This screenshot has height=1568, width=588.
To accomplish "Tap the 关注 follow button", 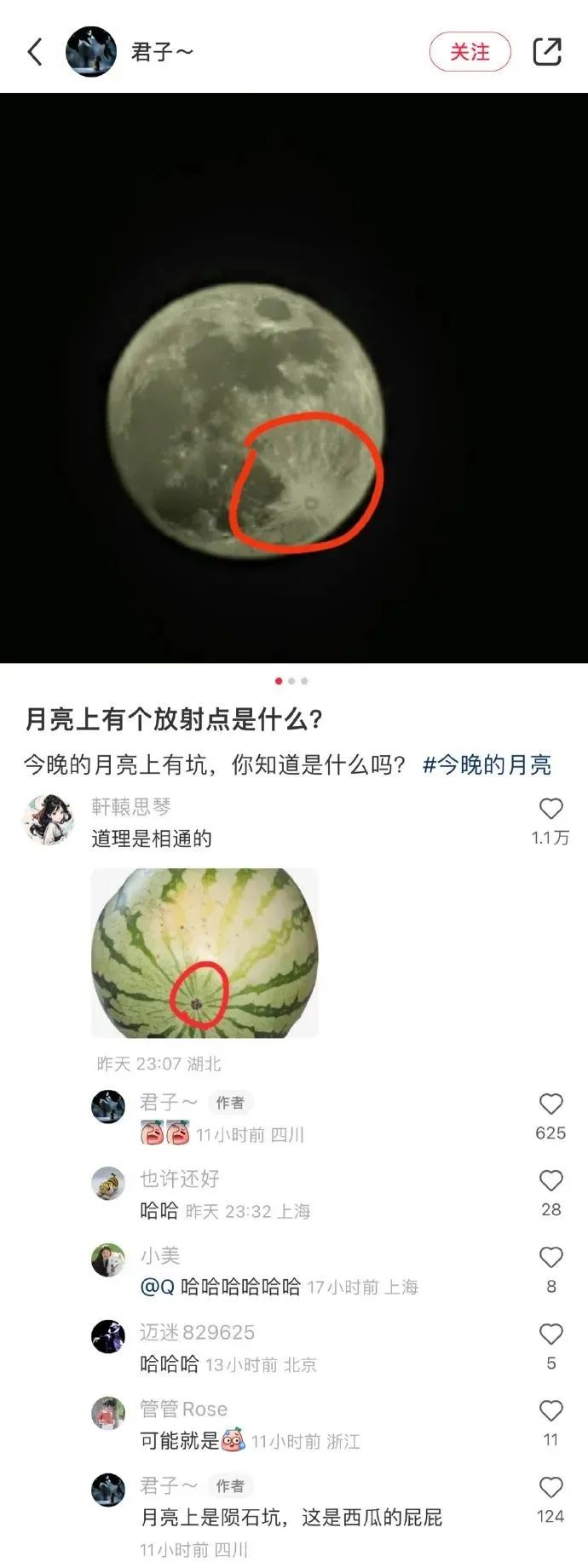I will pos(470,52).
